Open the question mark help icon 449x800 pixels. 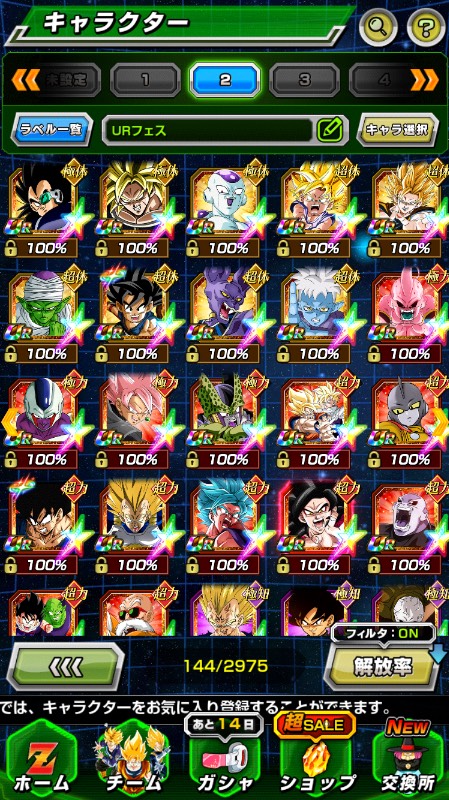pos(426,26)
